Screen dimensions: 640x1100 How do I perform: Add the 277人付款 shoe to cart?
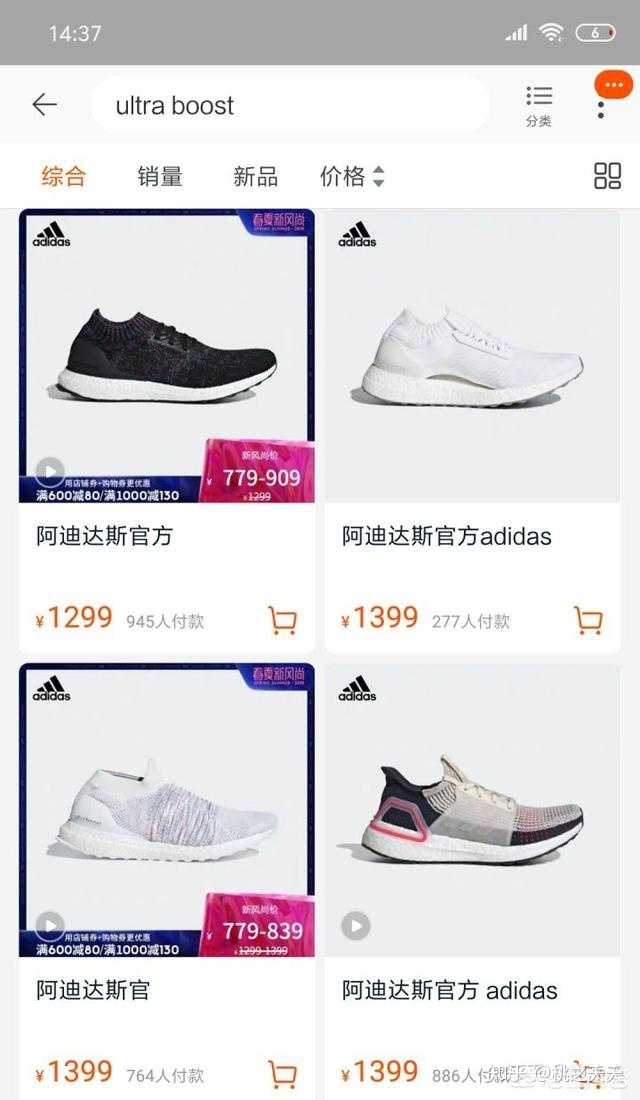click(x=588, y=621)
